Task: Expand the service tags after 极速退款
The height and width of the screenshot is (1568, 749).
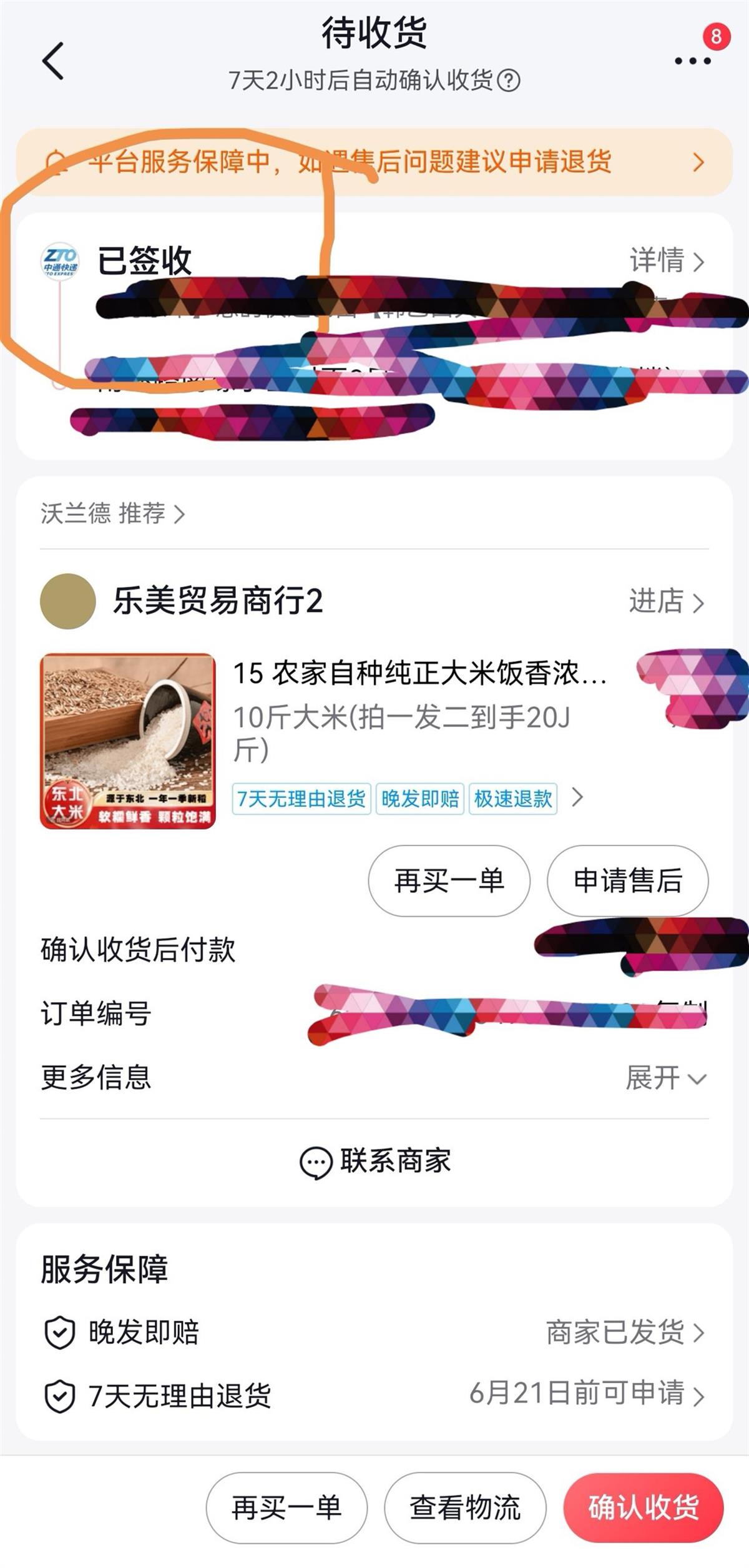Action: [577, 797]
